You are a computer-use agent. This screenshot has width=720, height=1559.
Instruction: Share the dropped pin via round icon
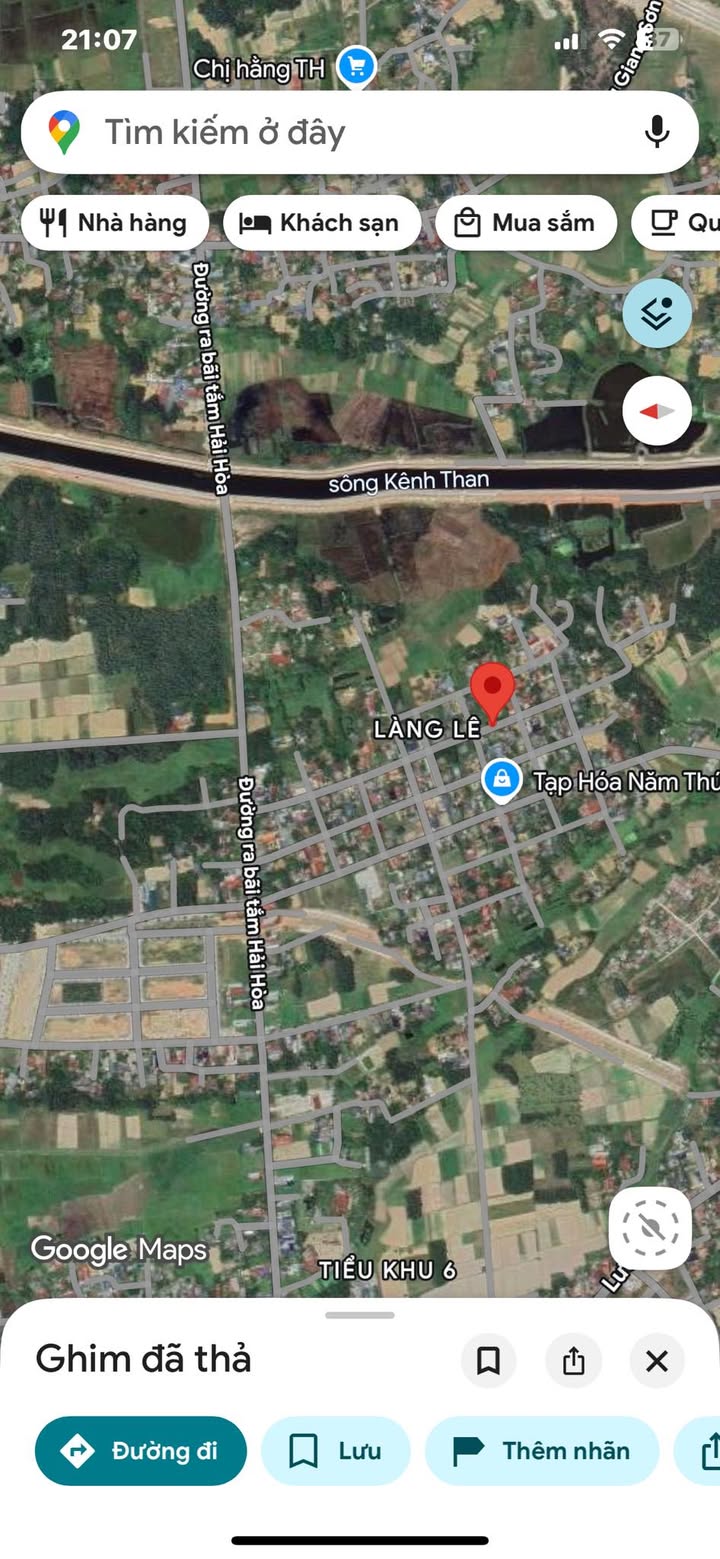[573, 1360]
